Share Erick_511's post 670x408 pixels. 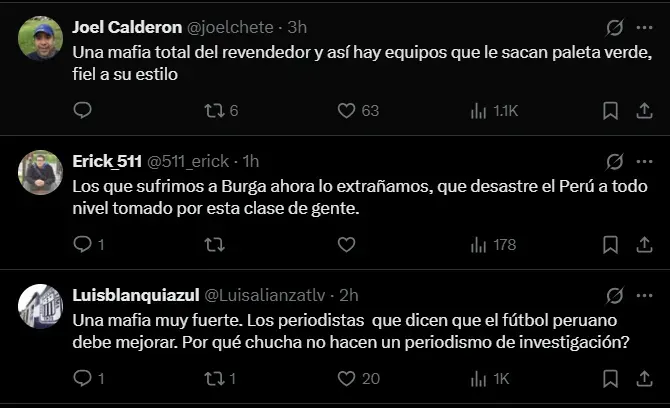(643, 244)
